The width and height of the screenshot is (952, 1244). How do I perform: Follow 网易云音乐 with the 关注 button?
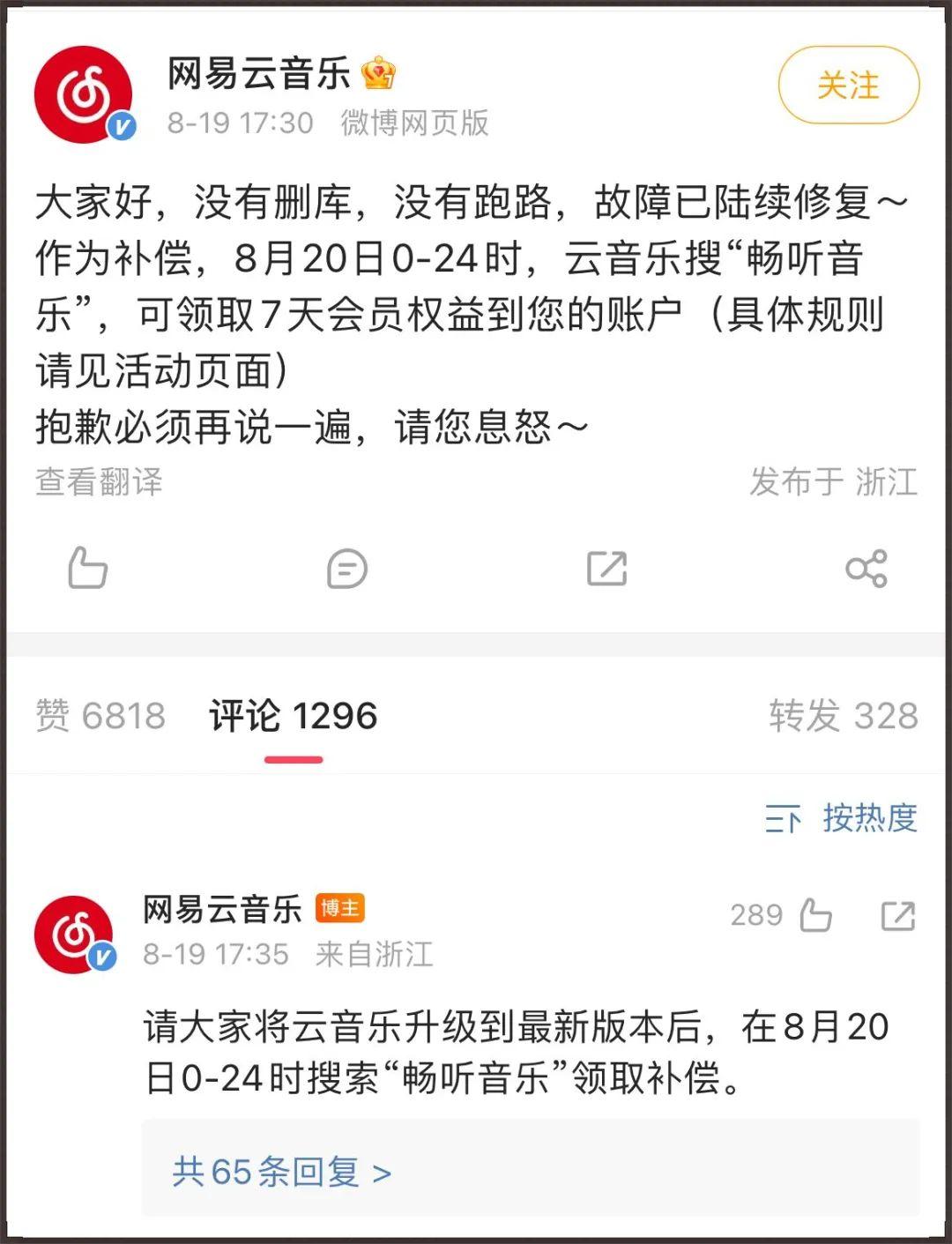tap(848, 86)
